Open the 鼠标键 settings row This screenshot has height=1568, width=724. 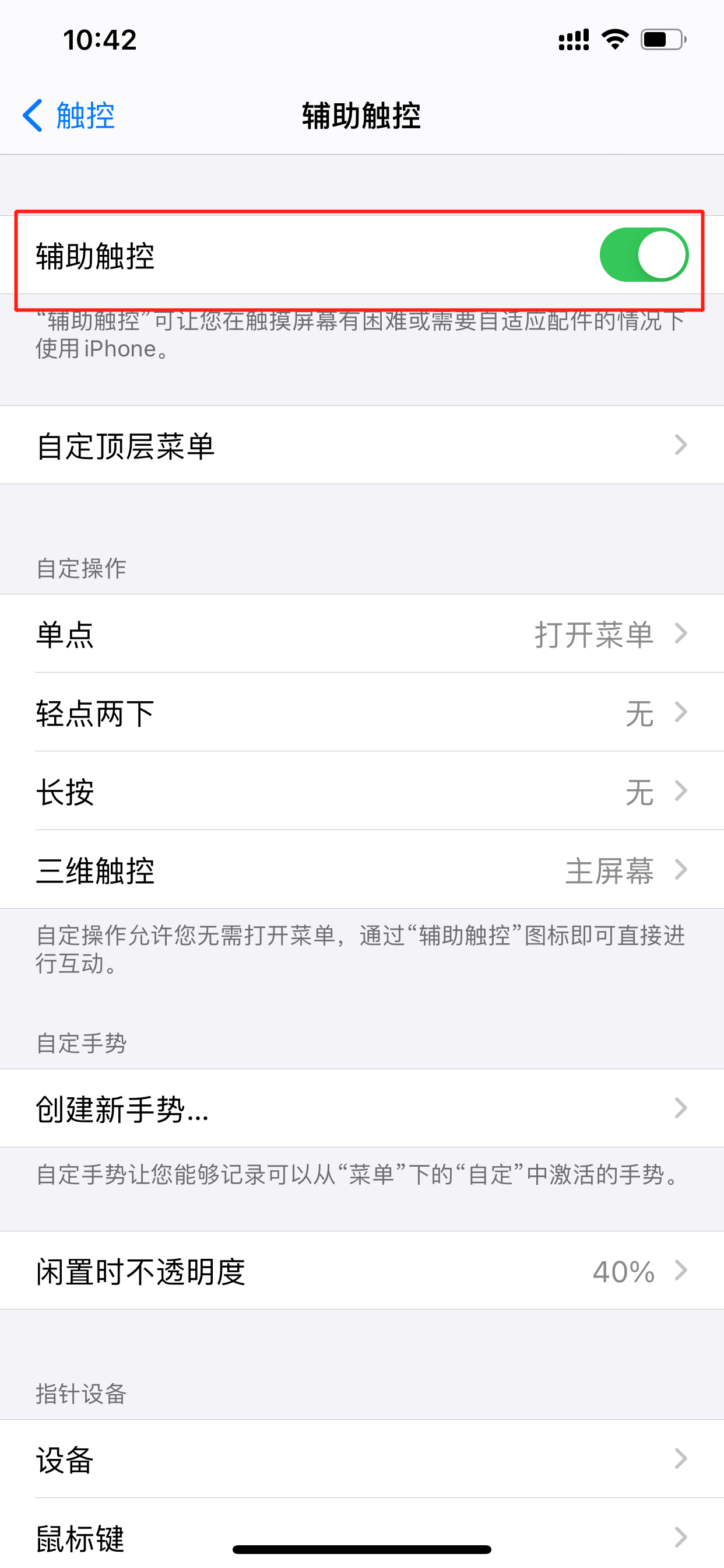click(x=362, y=1534)
